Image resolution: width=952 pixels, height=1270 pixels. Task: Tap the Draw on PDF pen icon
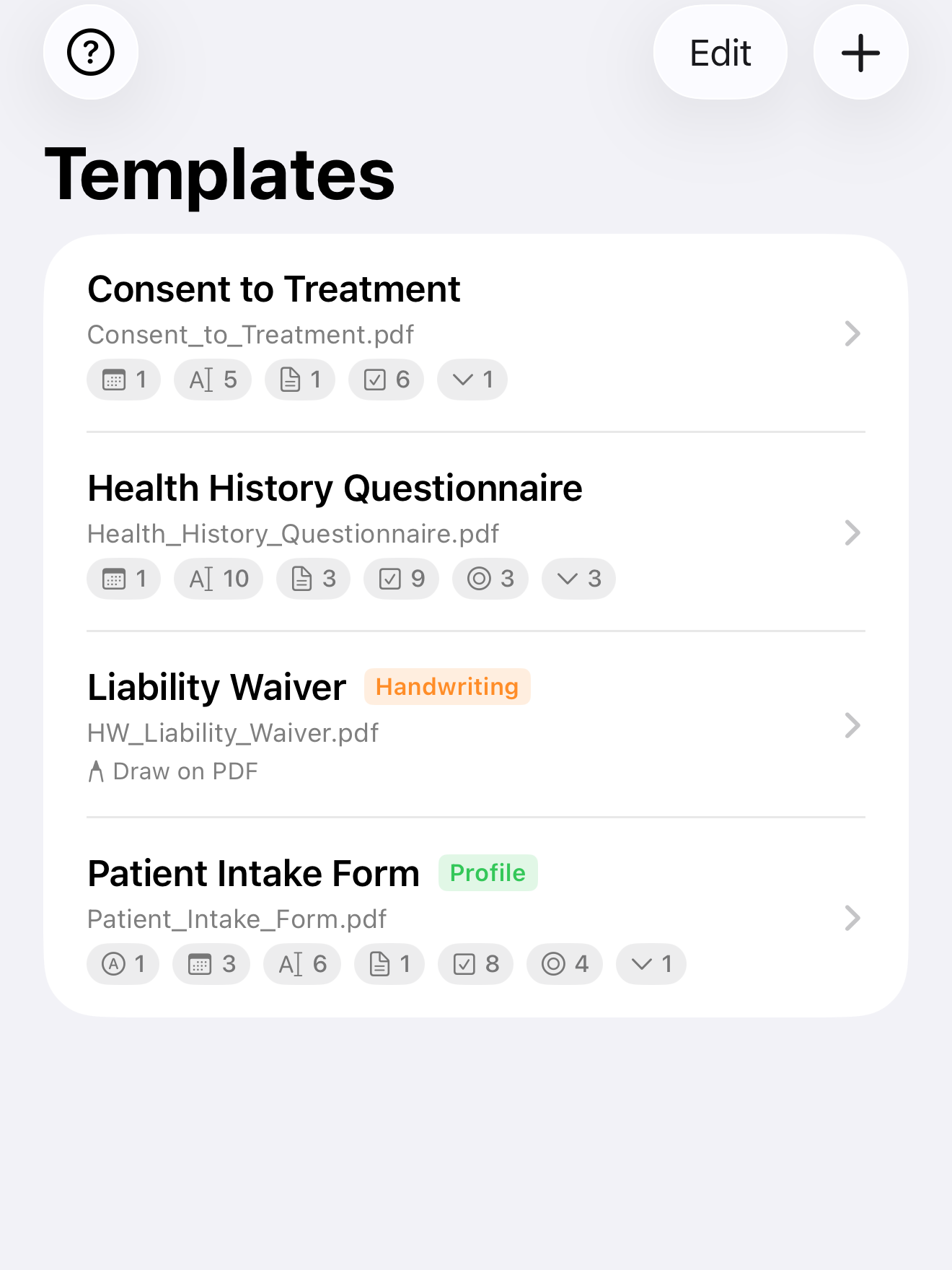(x=97, y=771)
